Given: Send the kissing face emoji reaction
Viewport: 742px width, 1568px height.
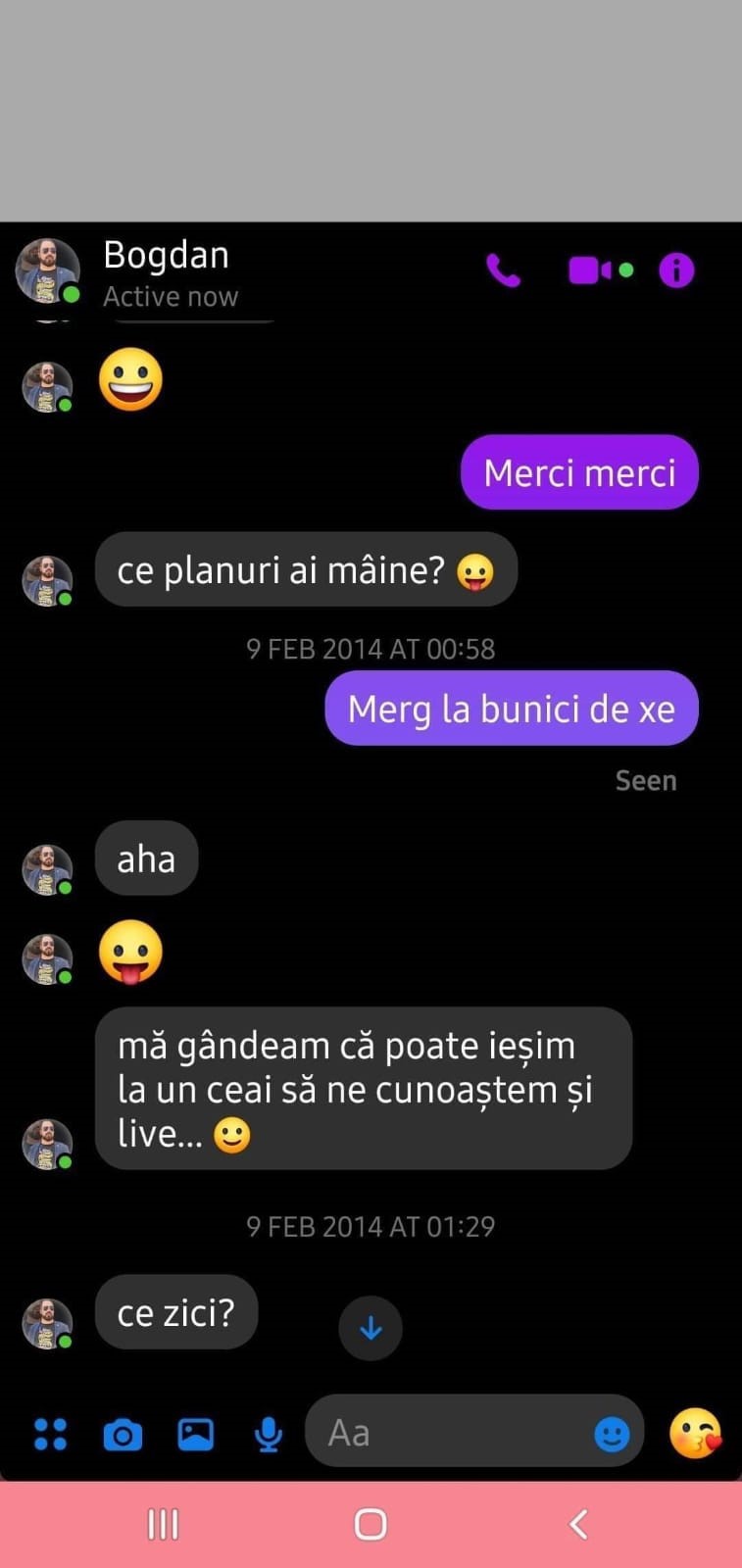Looking at the screenshot, I should click(694, 1433).
